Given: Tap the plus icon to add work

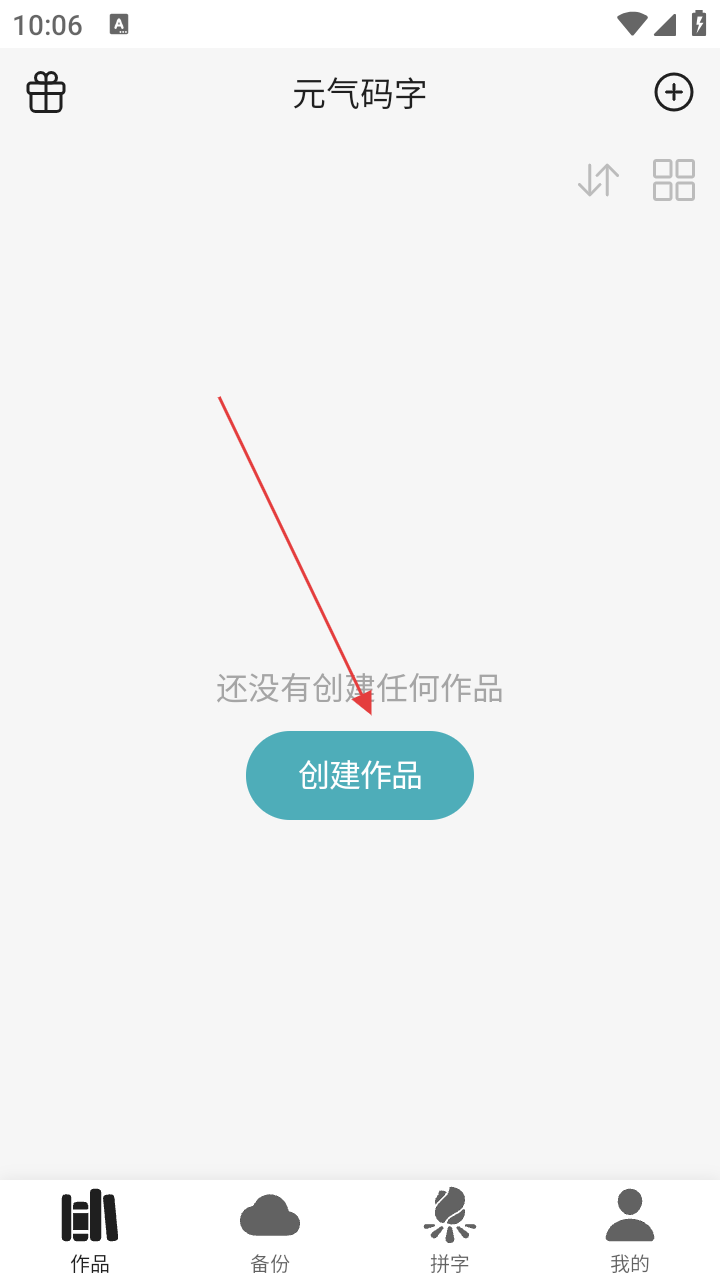Looking at the screenshot, I should coord(674,93).
